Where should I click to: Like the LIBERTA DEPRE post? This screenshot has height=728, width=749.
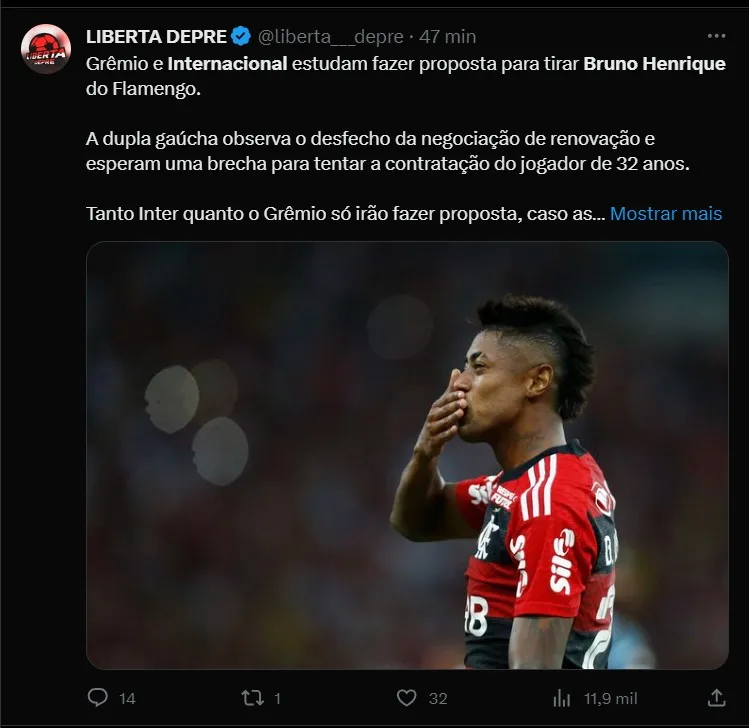click(x=407, y=698)
